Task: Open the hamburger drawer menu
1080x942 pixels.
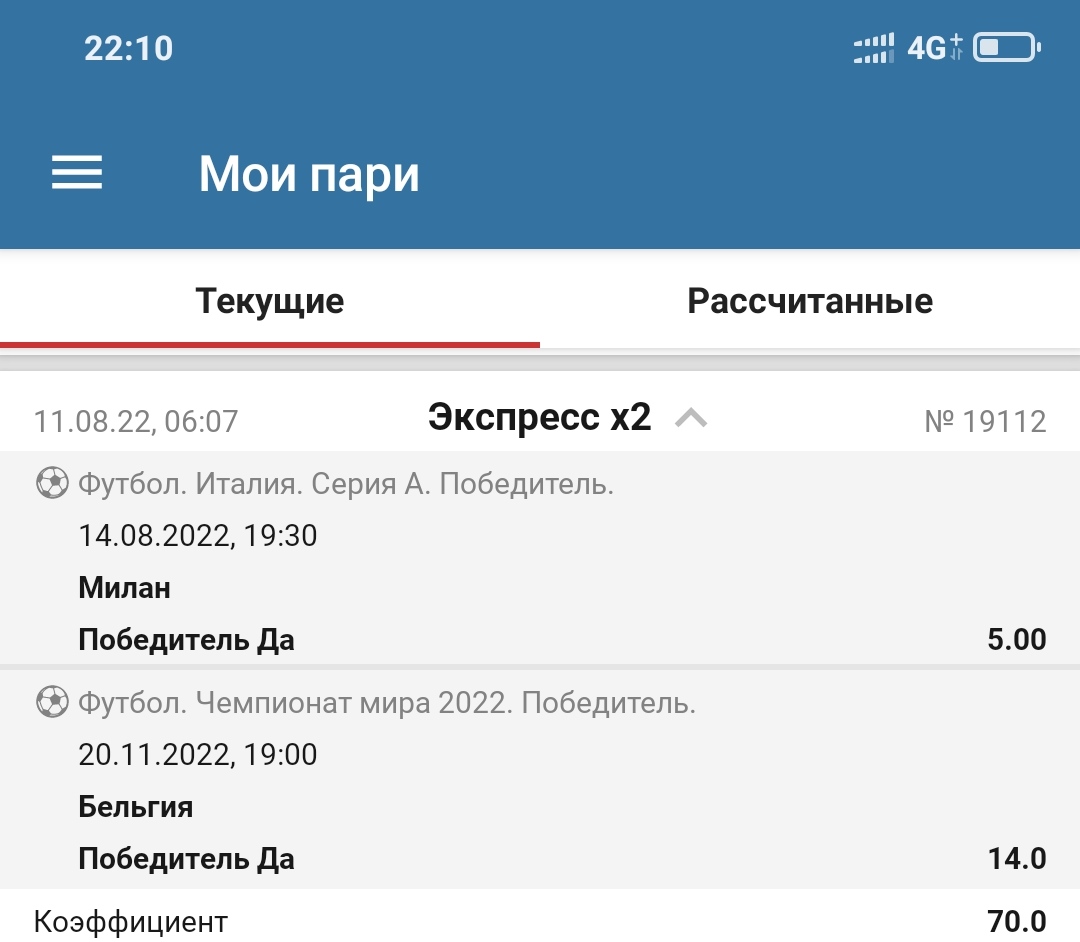Action: click(77, 174)
